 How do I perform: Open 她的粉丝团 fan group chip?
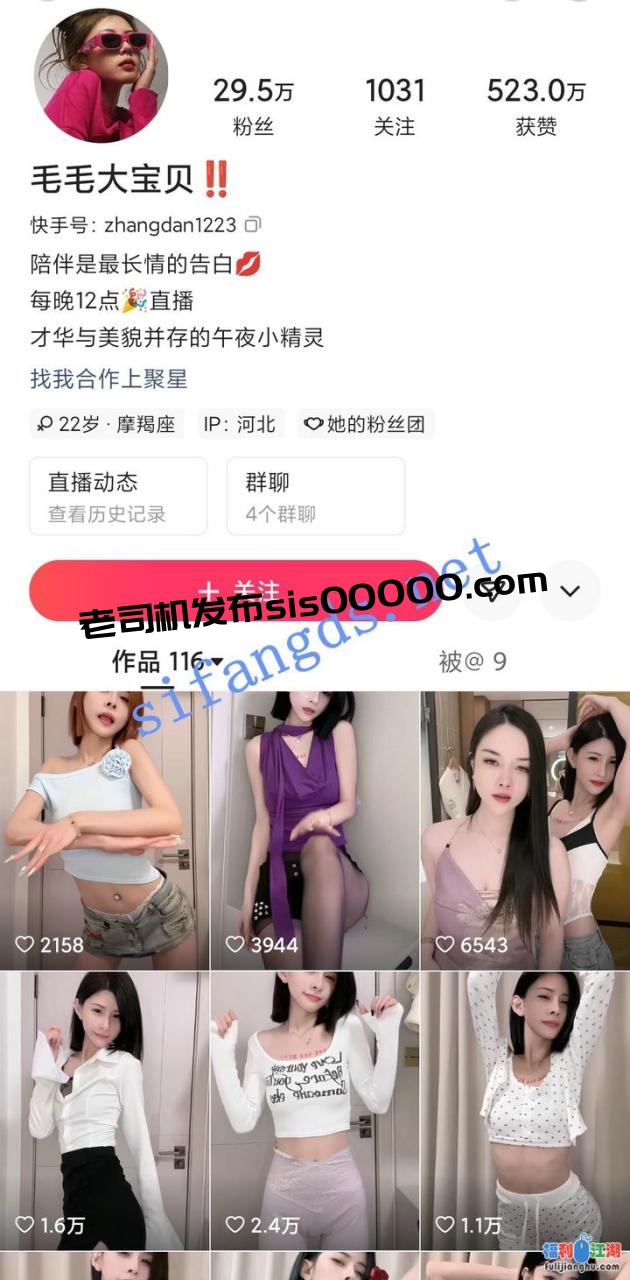coord(364,424)
